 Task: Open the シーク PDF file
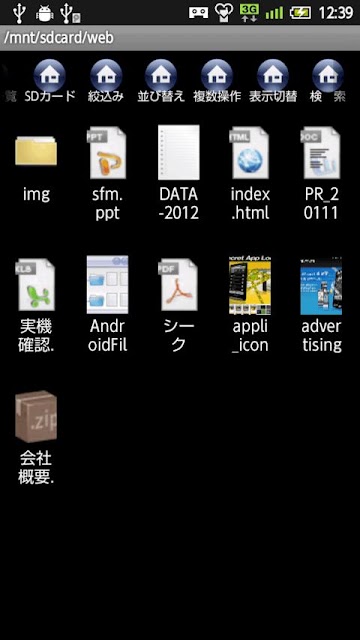pyautogui.click(x=179, y=305)
